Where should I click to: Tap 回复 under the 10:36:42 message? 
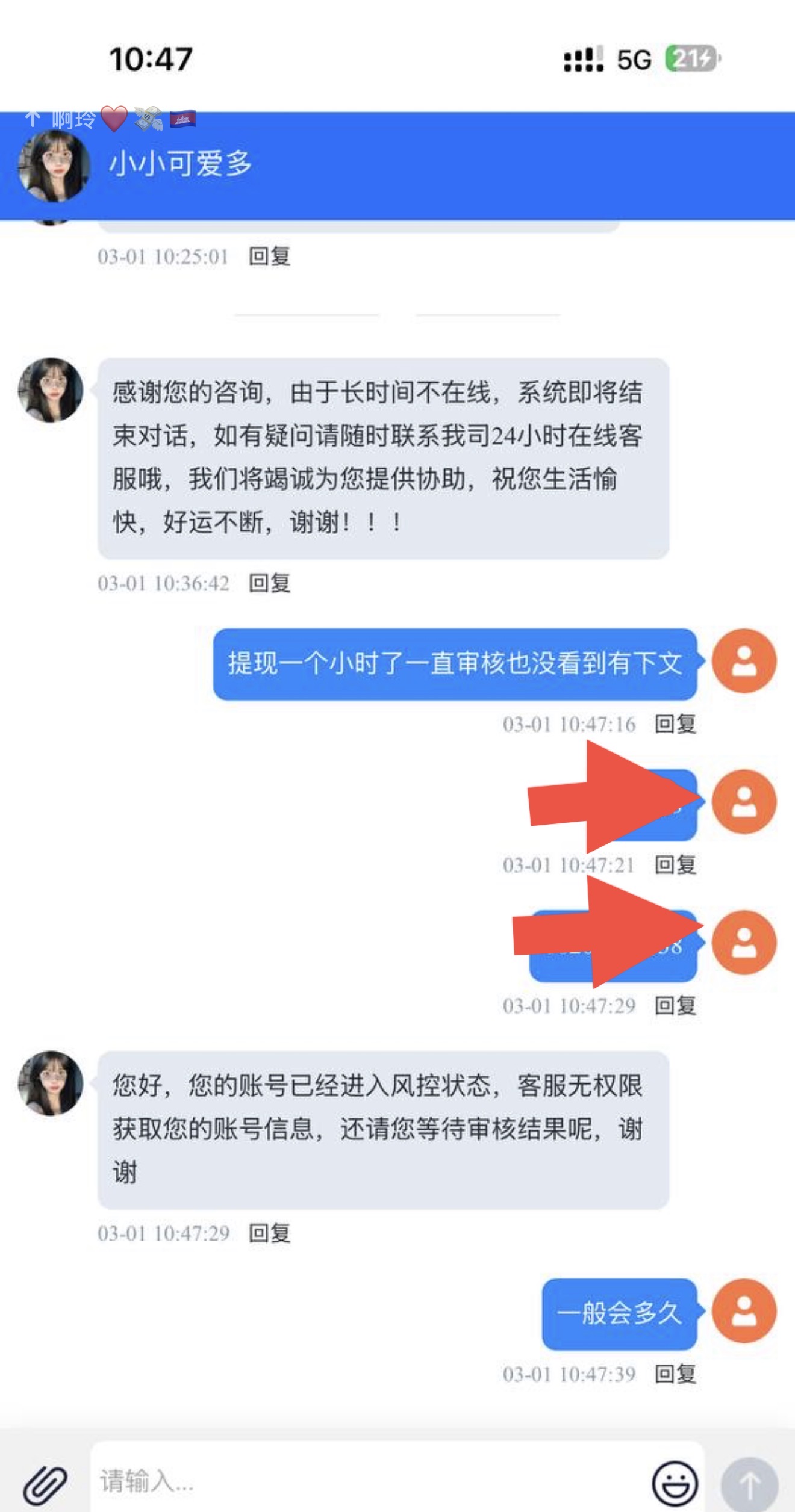point(270,583)
